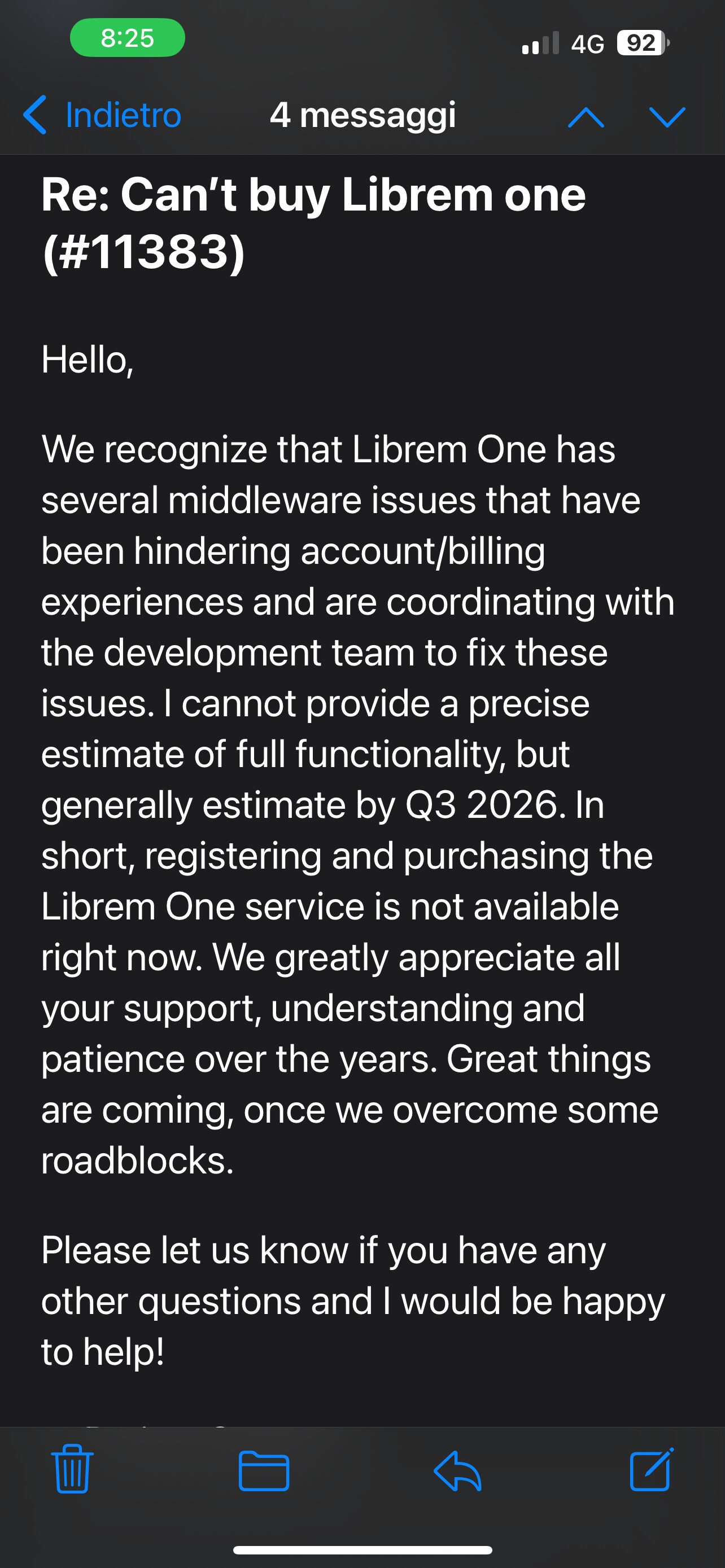Jump to the previous message with up arrow

pyautogui.click(x=586, y=117)
